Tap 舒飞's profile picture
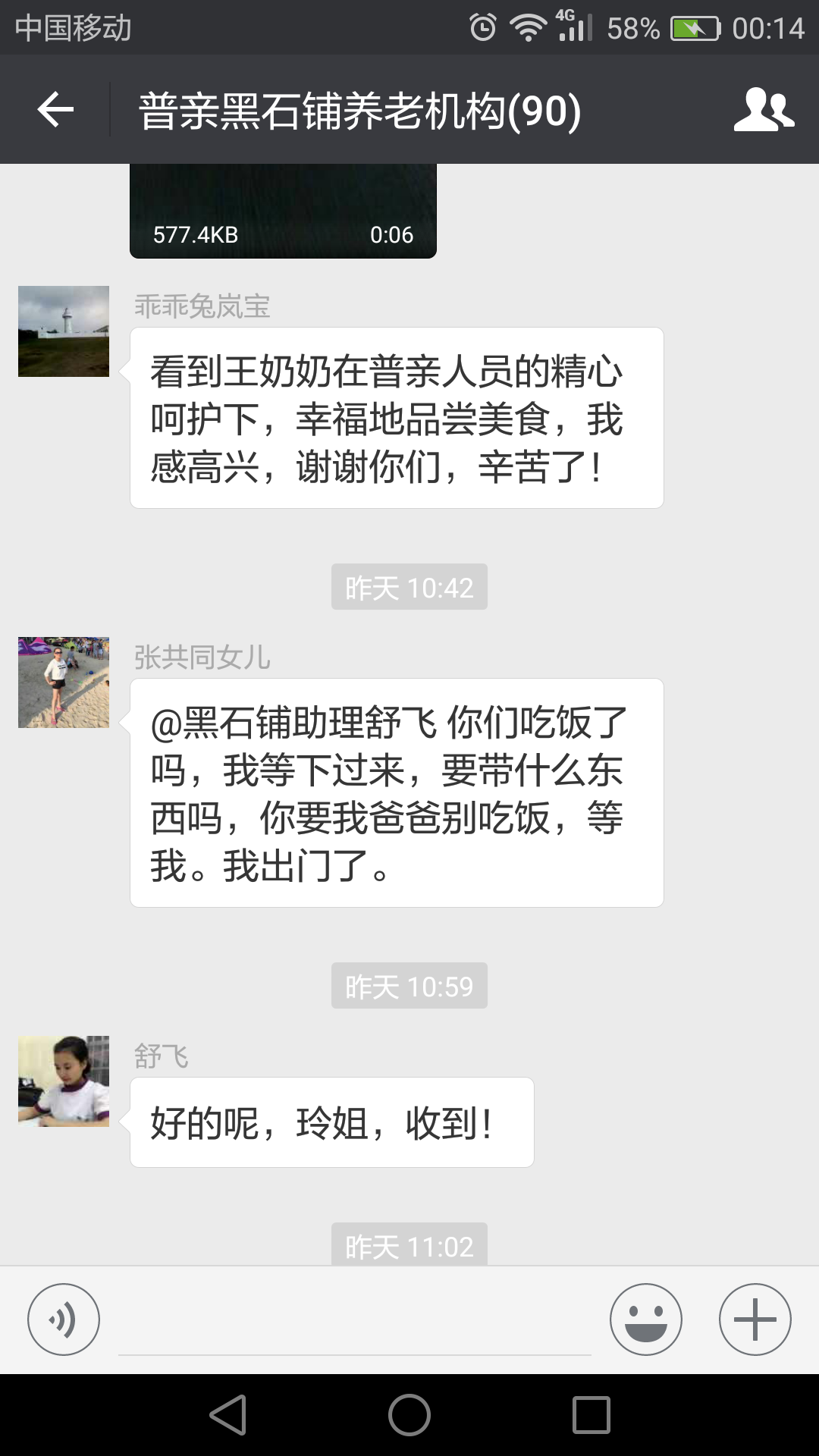819x1456 pixels. pos(64,1081)
